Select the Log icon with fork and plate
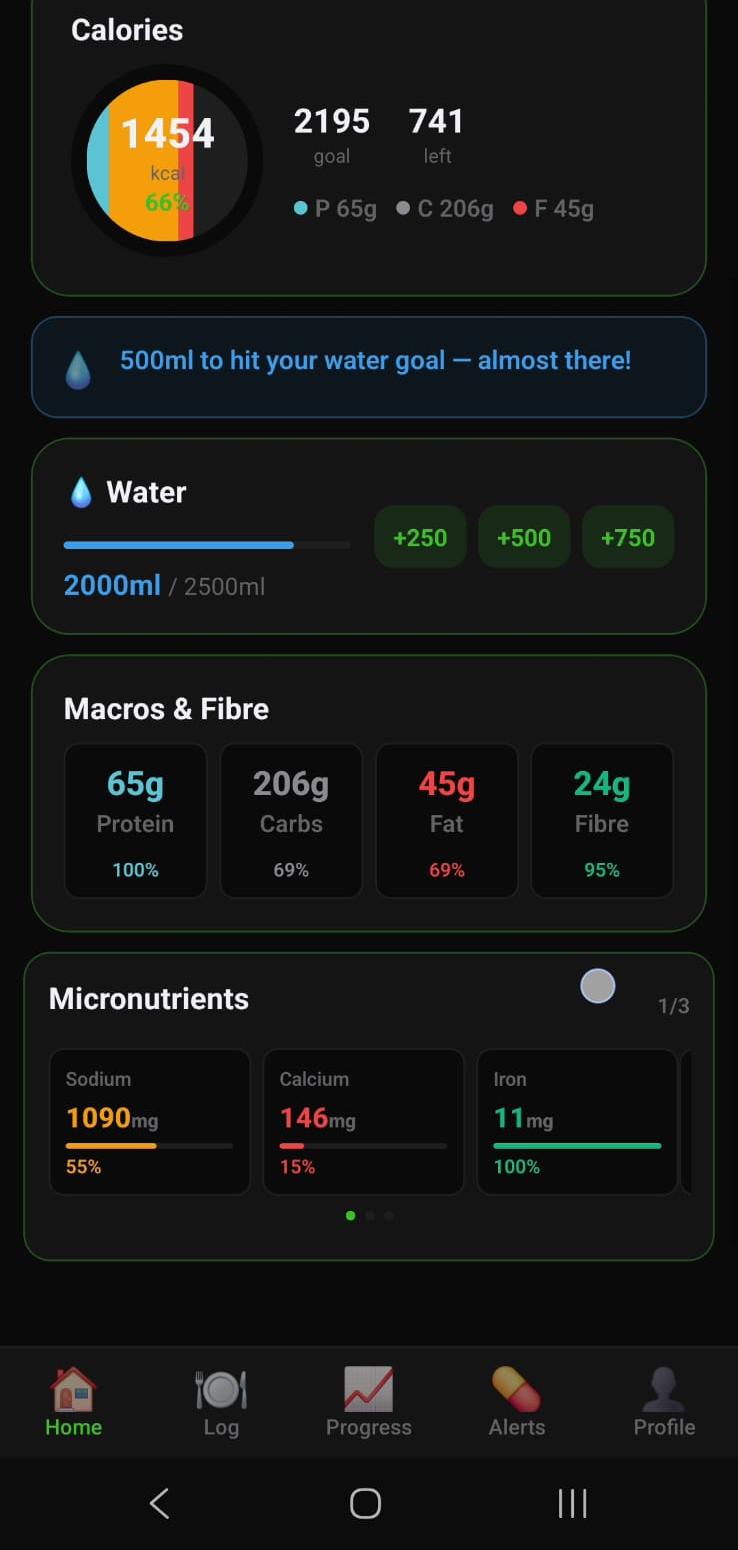This screenshot has height=1550, width=738. pyautogui.click(x=220, y=1388)
